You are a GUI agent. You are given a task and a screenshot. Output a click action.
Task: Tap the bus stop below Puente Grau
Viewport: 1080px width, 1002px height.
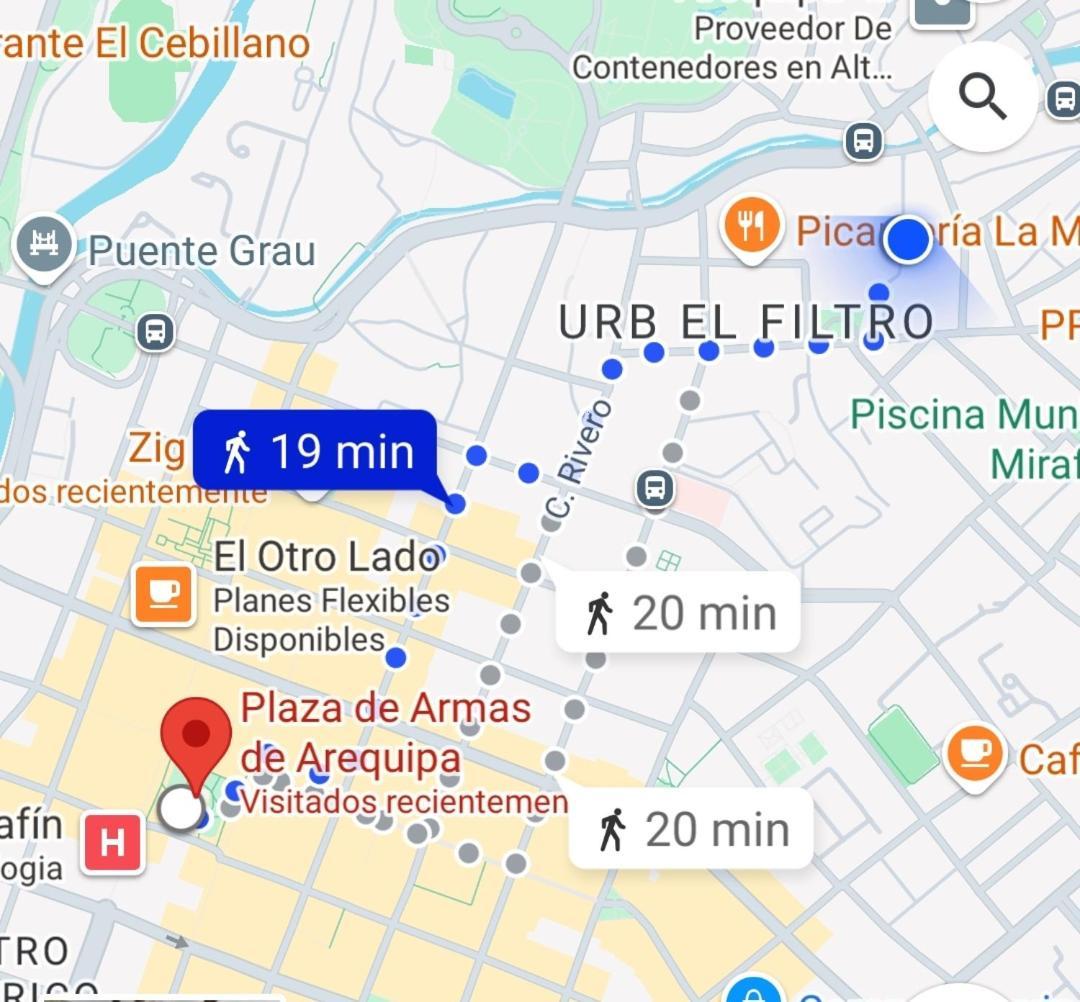tap(155, 331)
